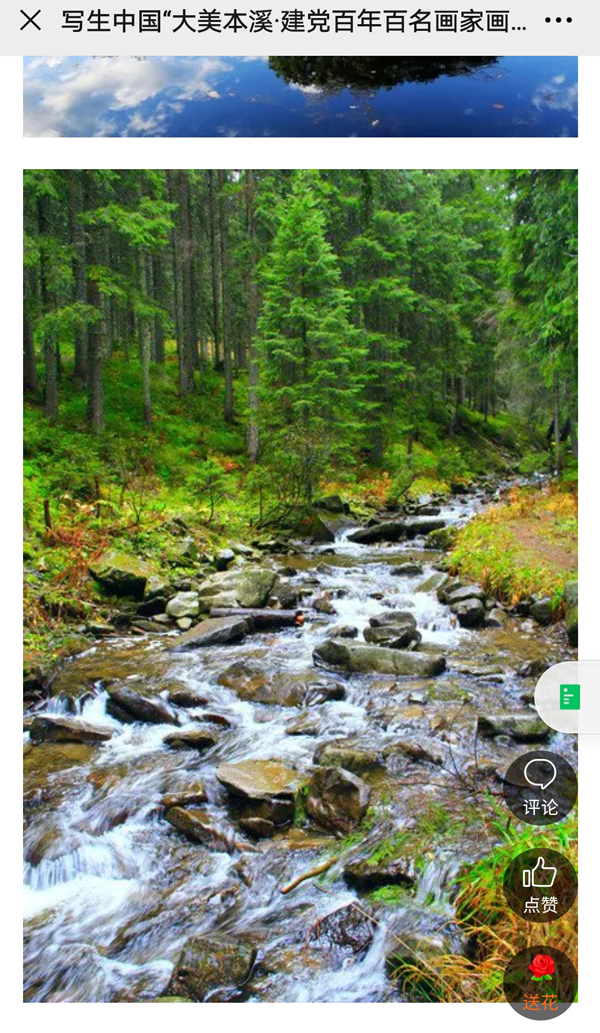Open the 评论 comment button

tap(540, 786)
